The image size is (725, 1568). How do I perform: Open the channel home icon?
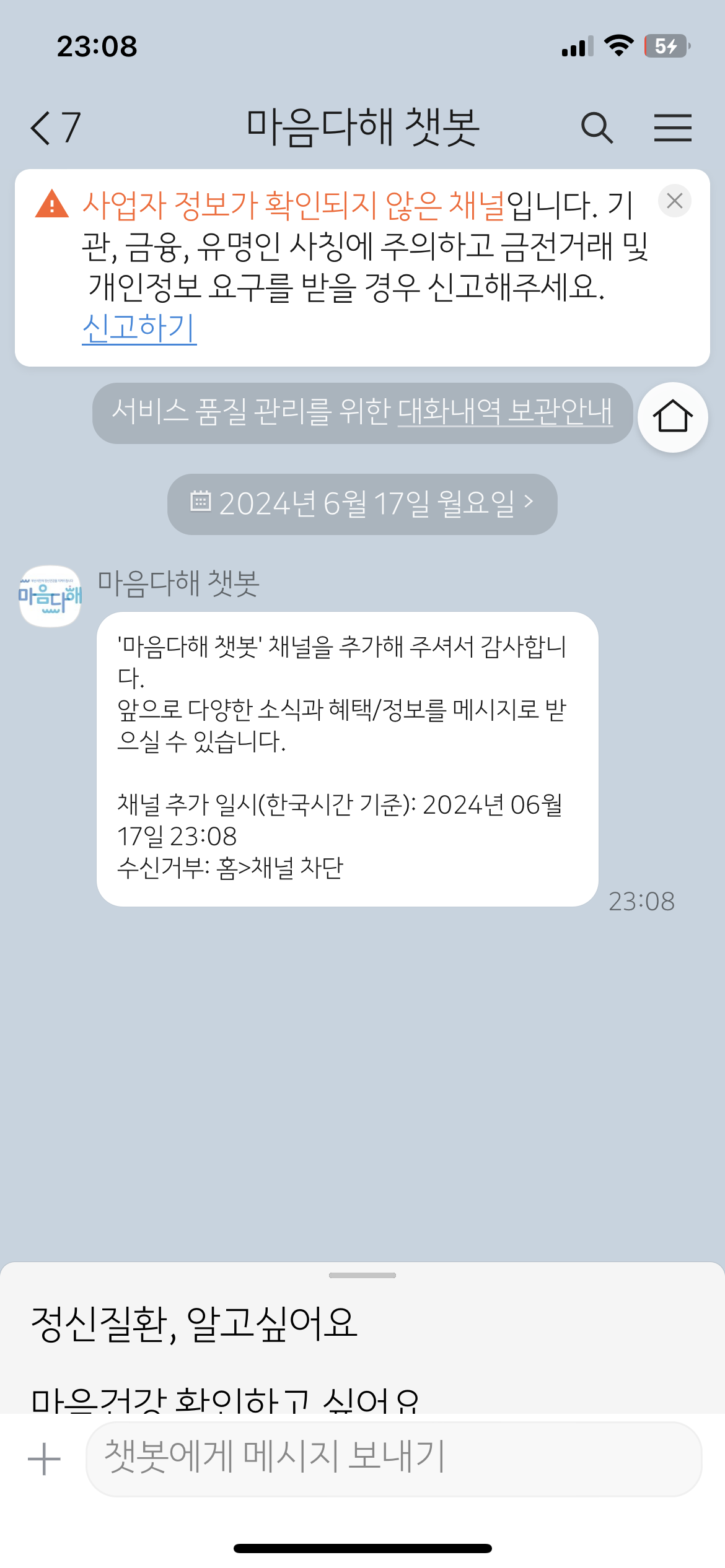(x=672, y=417)
